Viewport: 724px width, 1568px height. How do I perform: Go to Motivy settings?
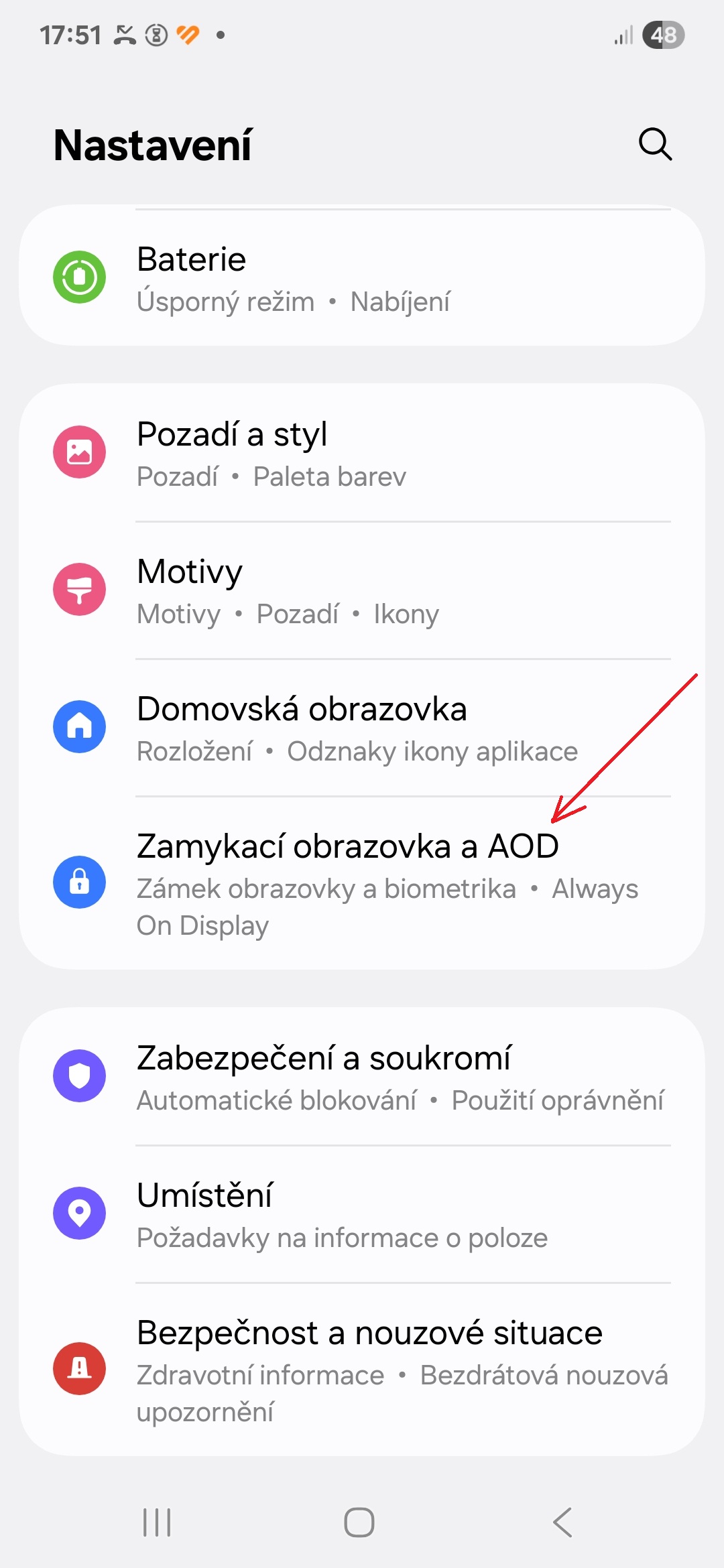(362, 590)
